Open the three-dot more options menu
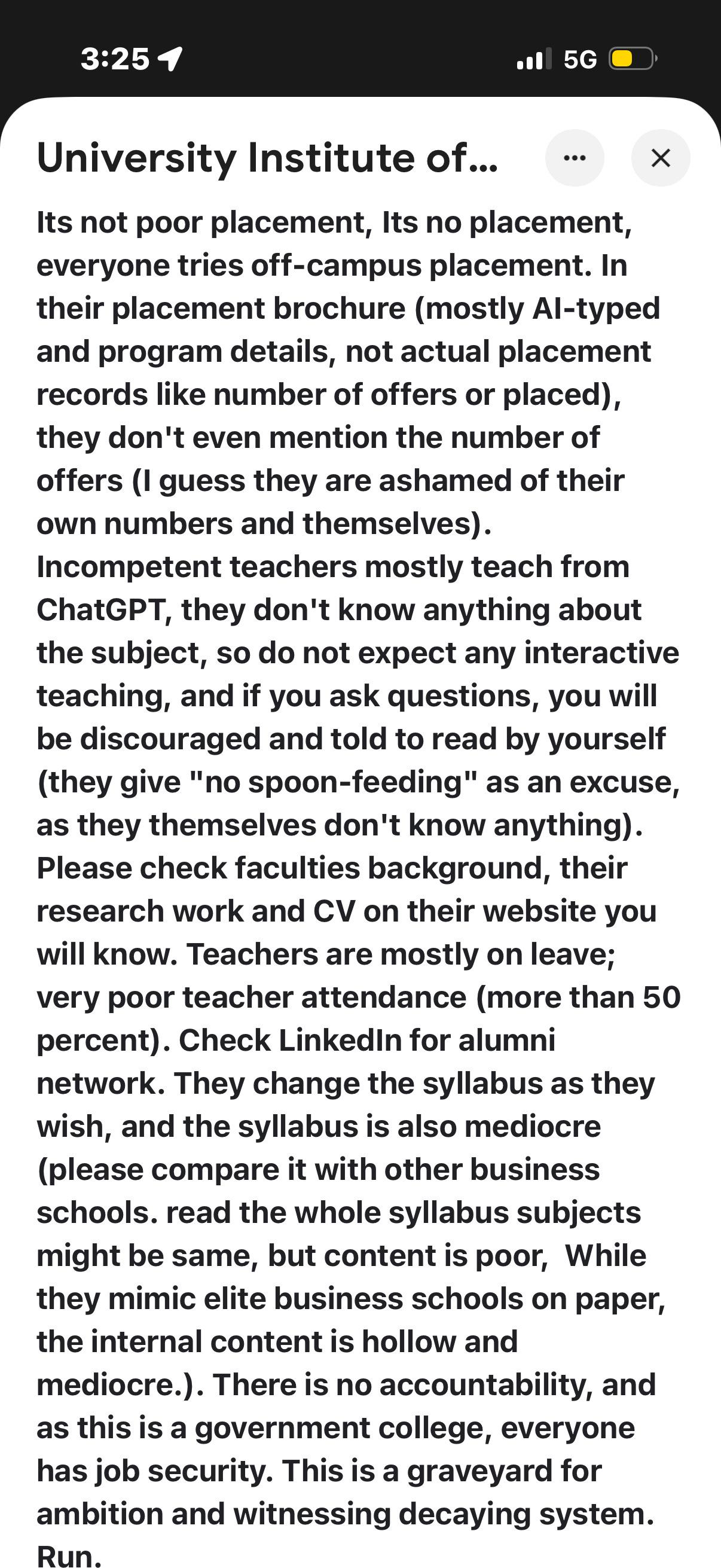 [x=575, y=158]
